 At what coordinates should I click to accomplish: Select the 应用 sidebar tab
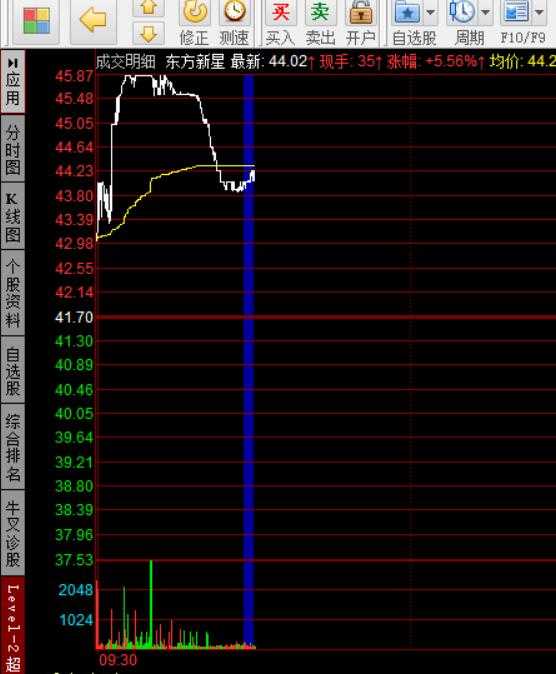[x=12, y=82]
